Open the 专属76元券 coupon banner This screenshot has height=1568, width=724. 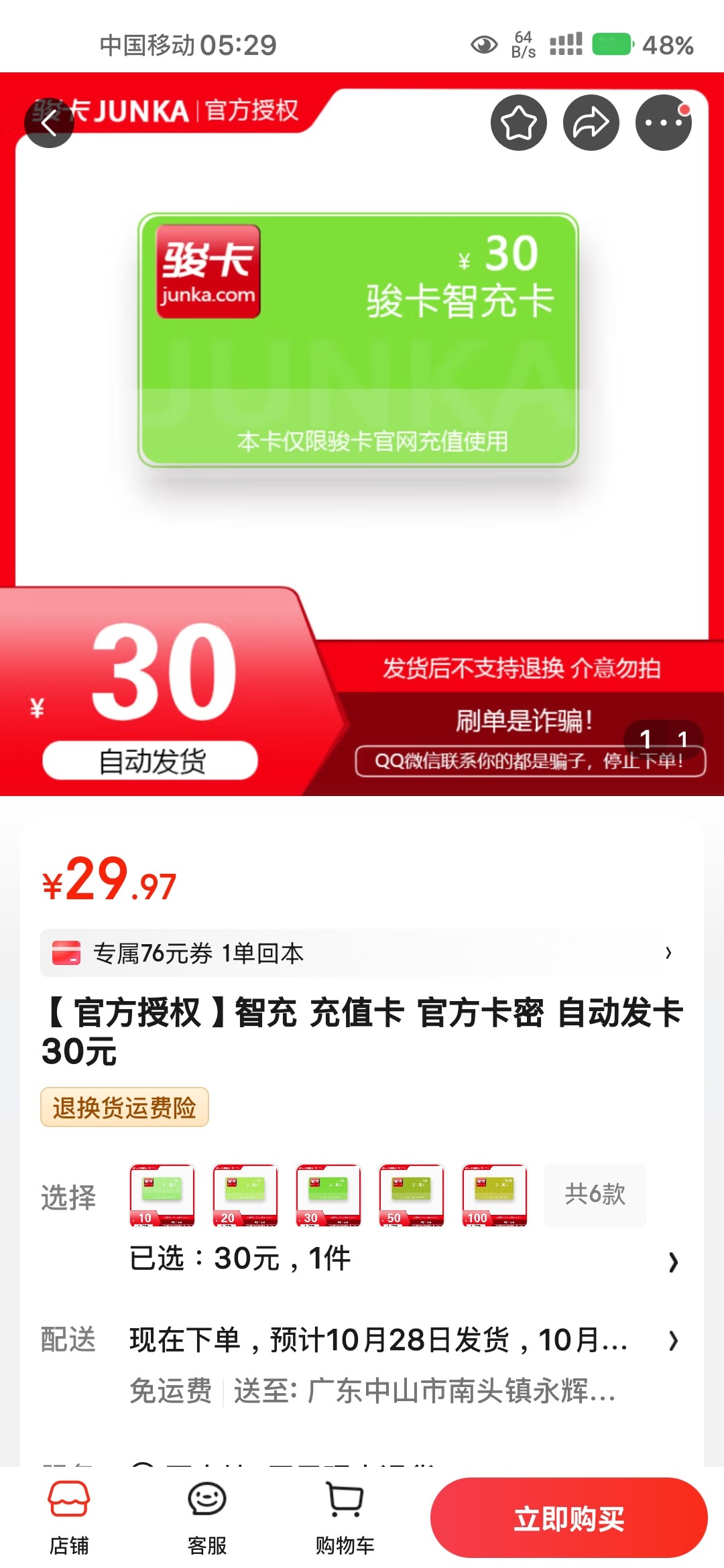tap(362, 953)
